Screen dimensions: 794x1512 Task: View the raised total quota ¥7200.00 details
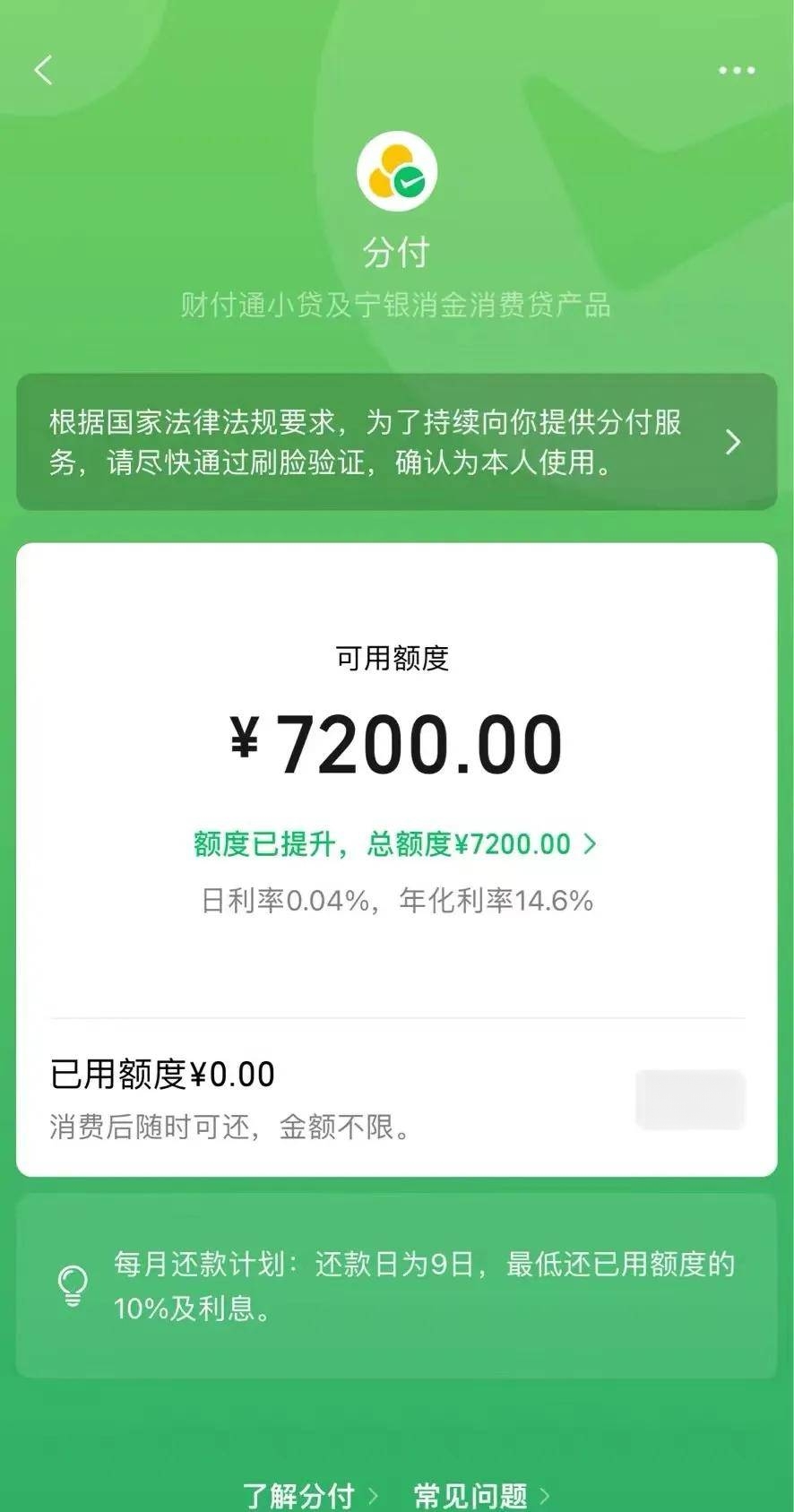[395, 843]
